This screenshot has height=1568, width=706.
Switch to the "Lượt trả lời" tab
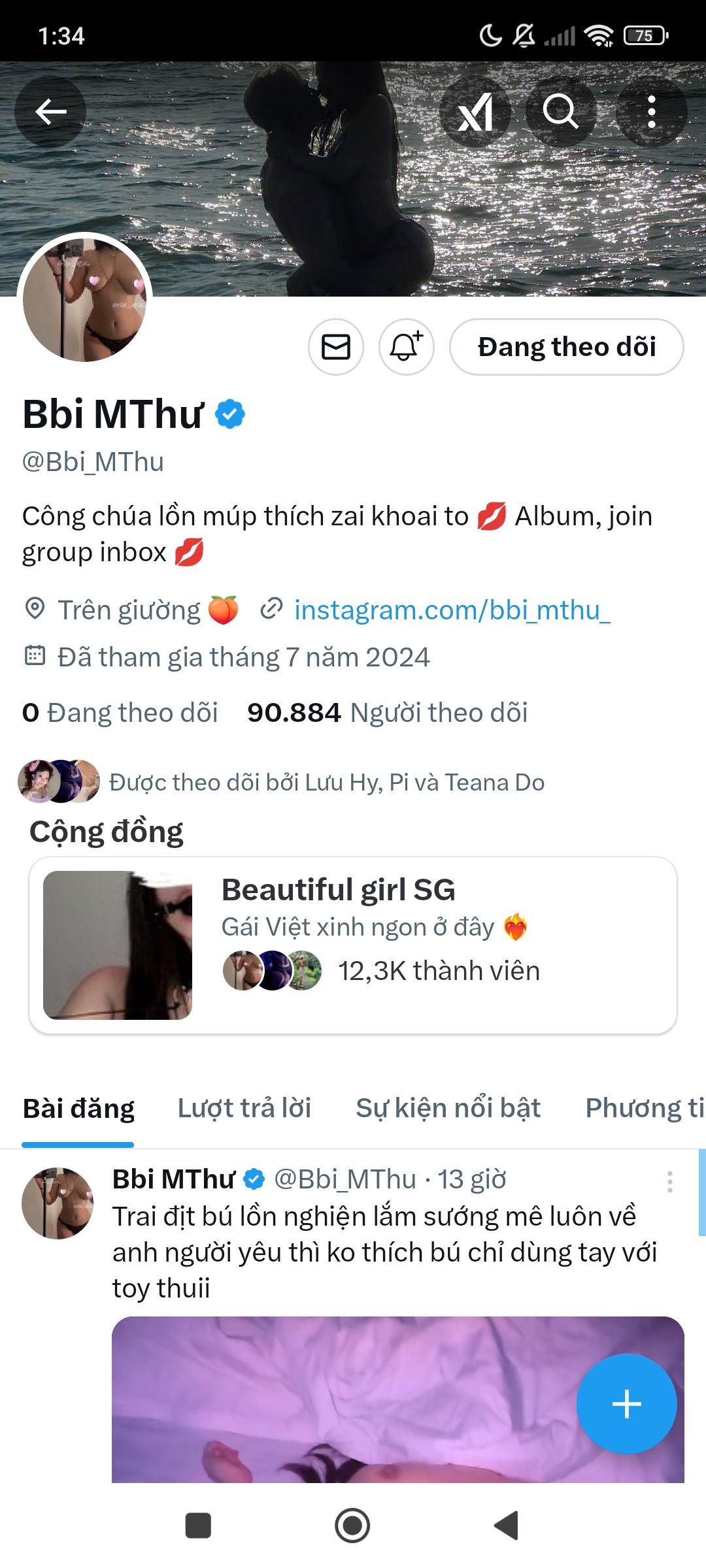click(x=244, y=1108)
